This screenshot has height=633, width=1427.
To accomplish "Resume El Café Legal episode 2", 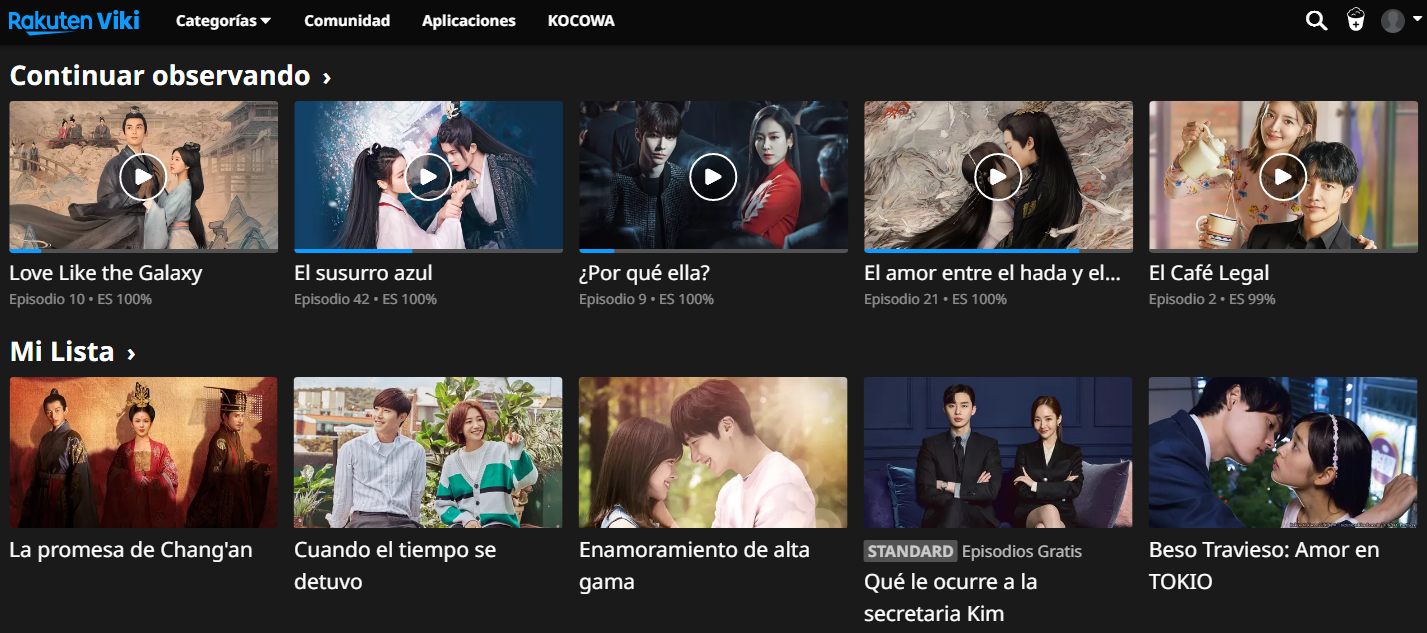I will (x=1283, y=177).
